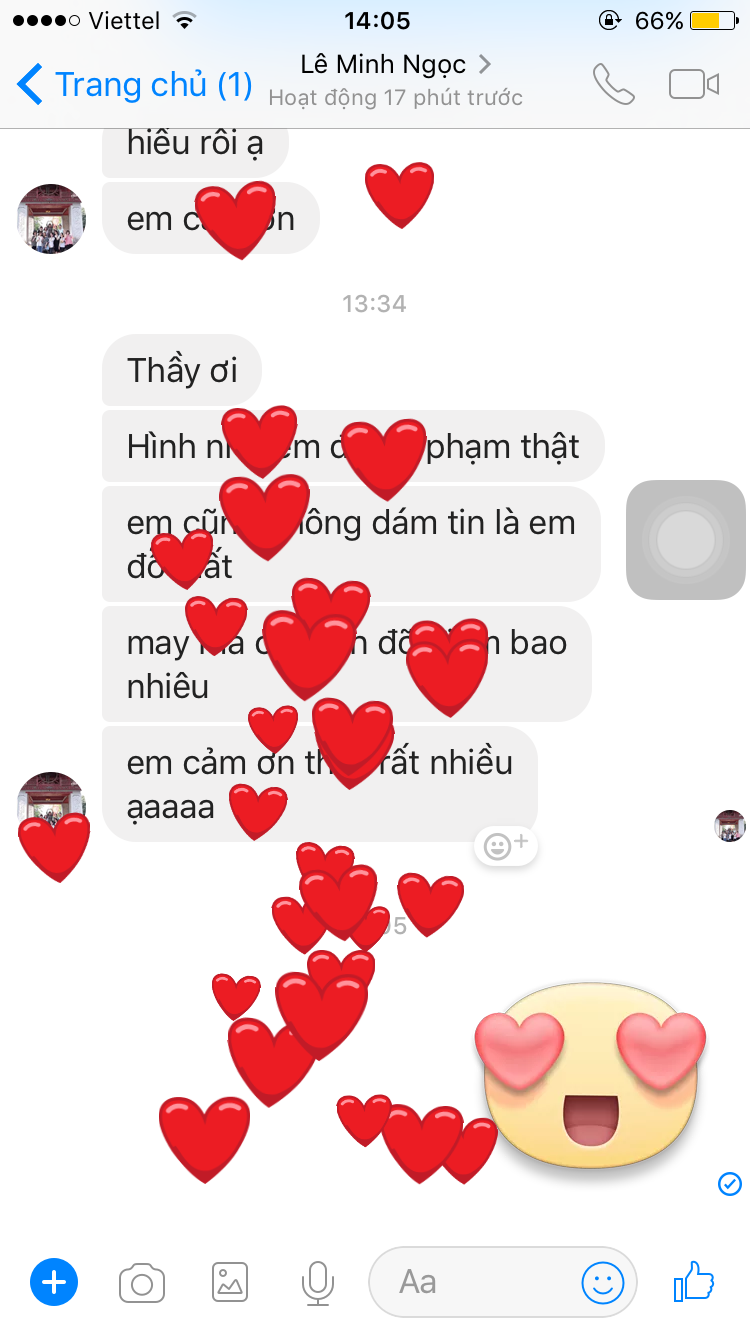Open the emoji picker in message box
This screenshot has height=1334, width=750.
602,1282
